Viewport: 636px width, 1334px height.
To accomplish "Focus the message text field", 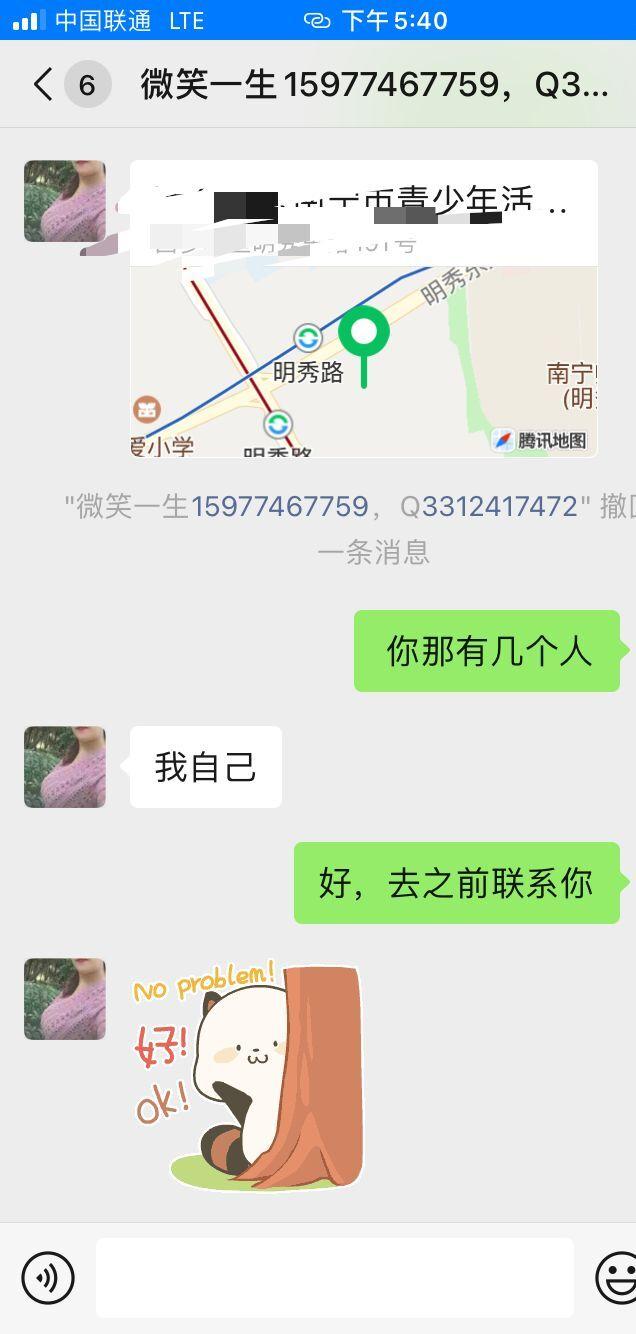I will 335,1277.
